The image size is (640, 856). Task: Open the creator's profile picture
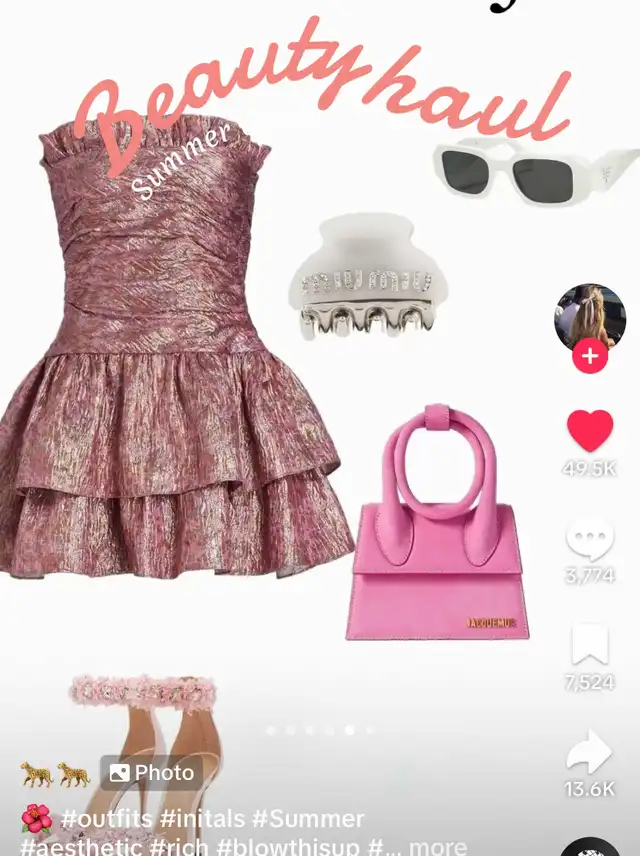[x=589, y=317]
